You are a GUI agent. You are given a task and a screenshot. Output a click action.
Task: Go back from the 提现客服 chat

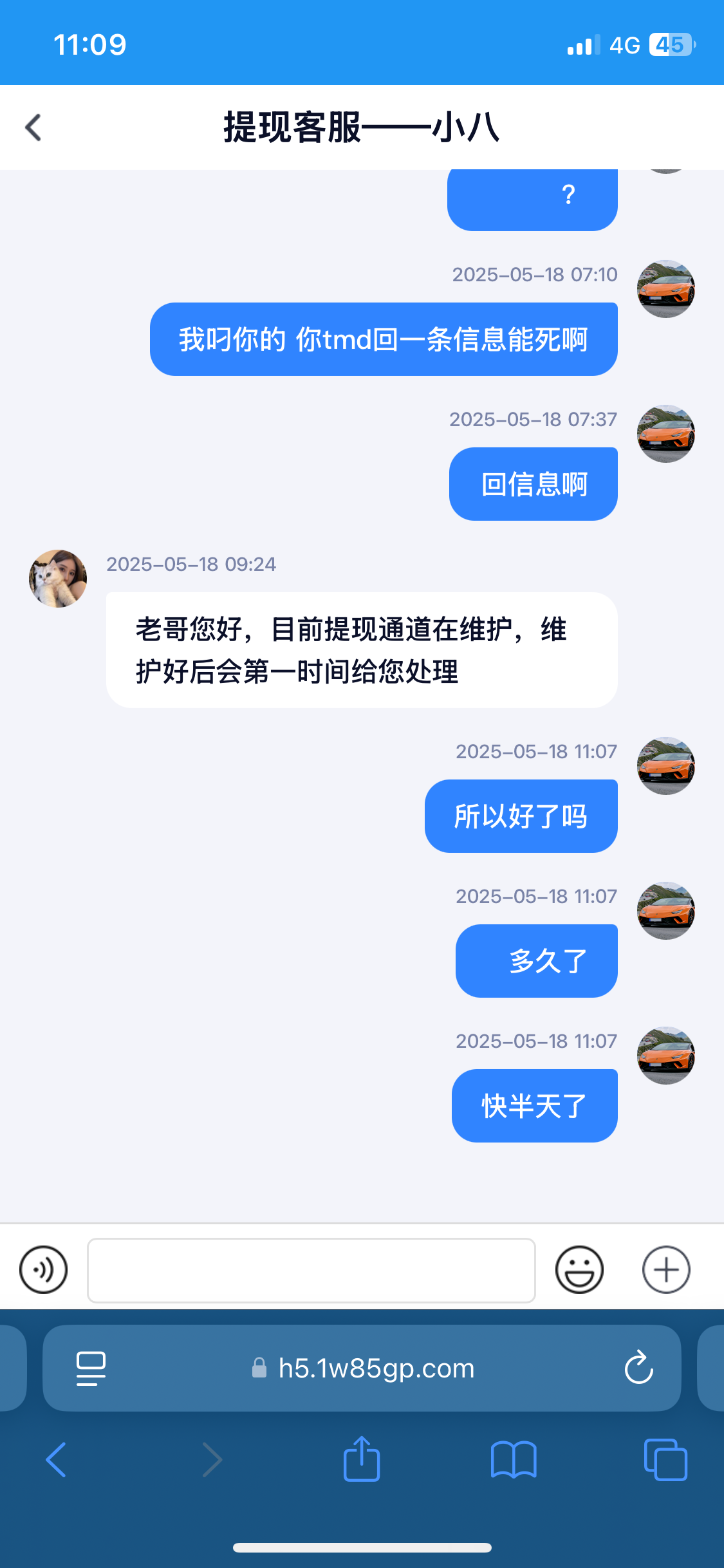click(x=33, y=127)
